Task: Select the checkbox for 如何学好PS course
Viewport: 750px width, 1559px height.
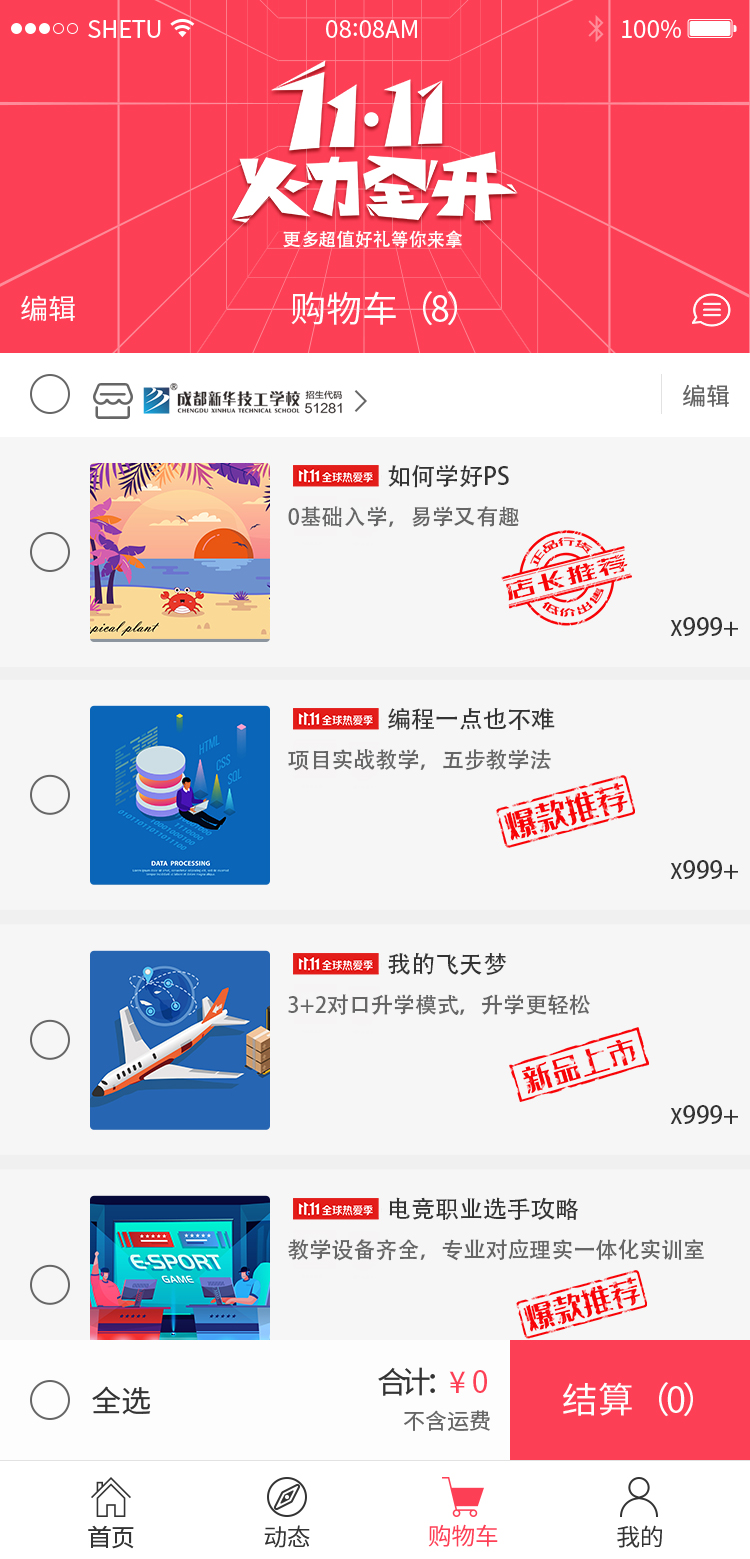Action: point(50,551)
